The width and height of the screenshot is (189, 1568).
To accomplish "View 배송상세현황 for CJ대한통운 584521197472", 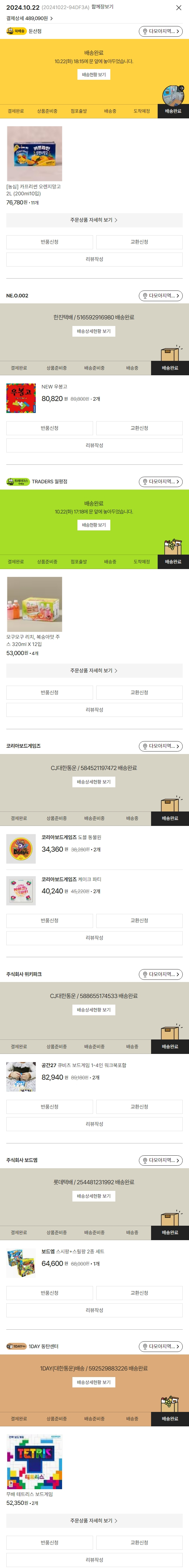I will coord(94,782).
